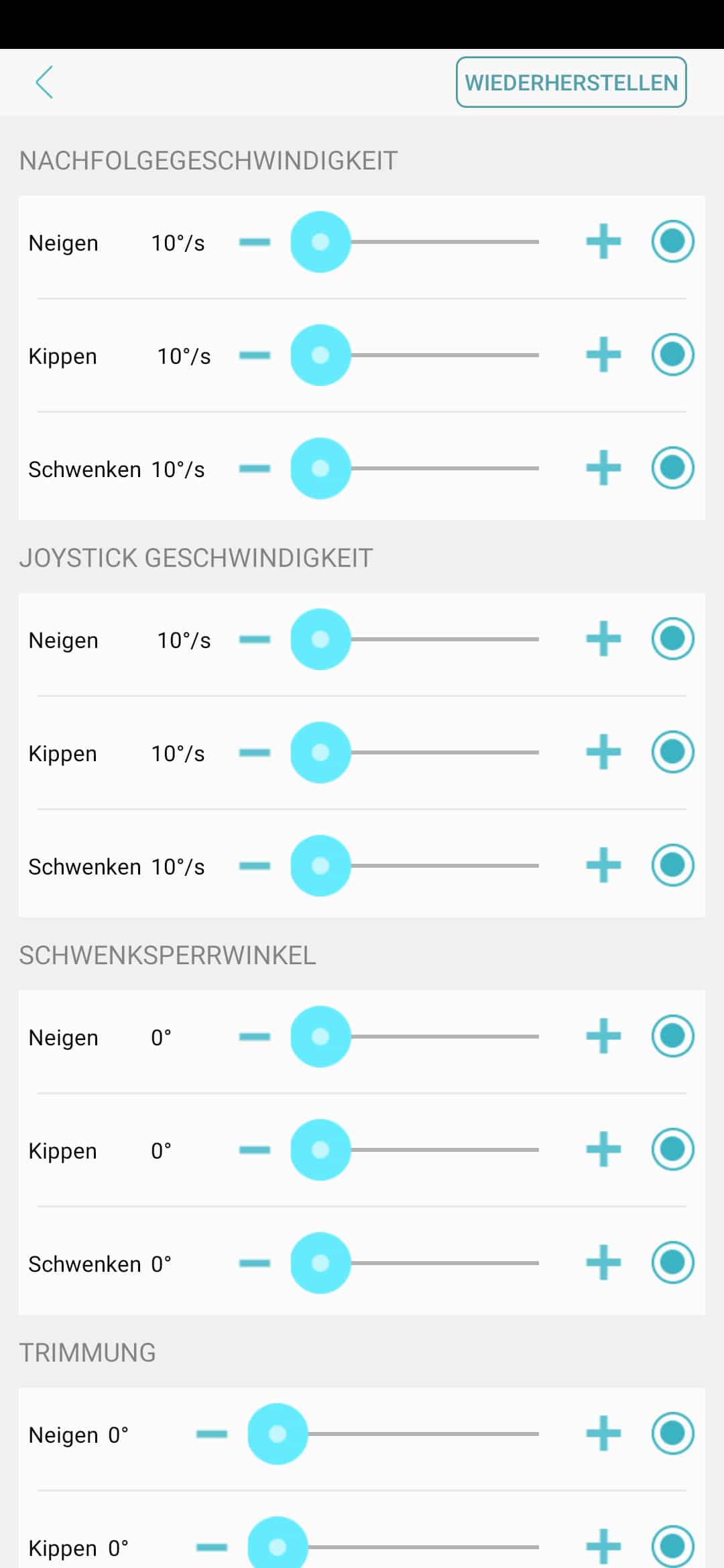The height and width of the screenshot is (1568, 724).
Task: Decrease Kippen under Nachfolgegeschwindigkeit with minus
Action: pyautogui.click(x=255, y=355)
